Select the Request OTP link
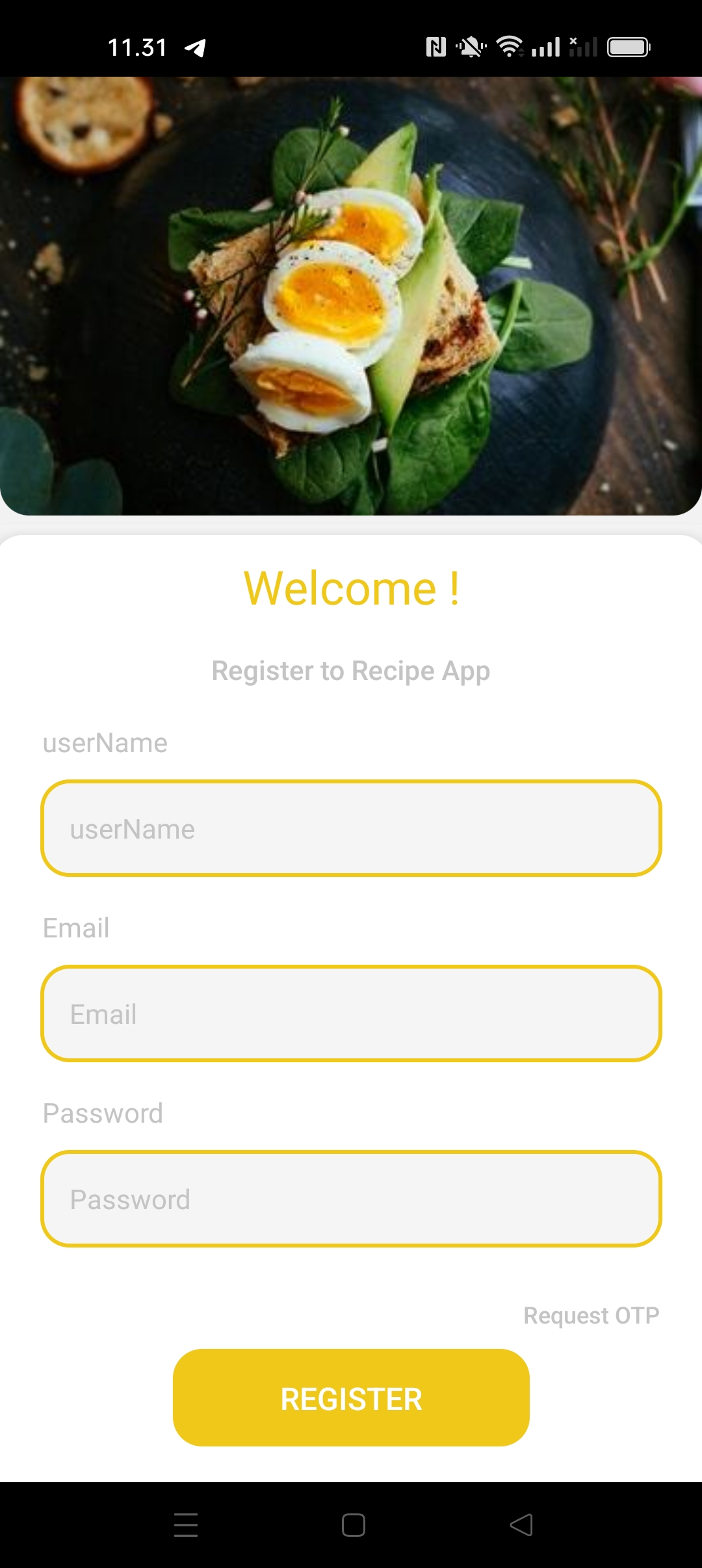 (592, 1315)
